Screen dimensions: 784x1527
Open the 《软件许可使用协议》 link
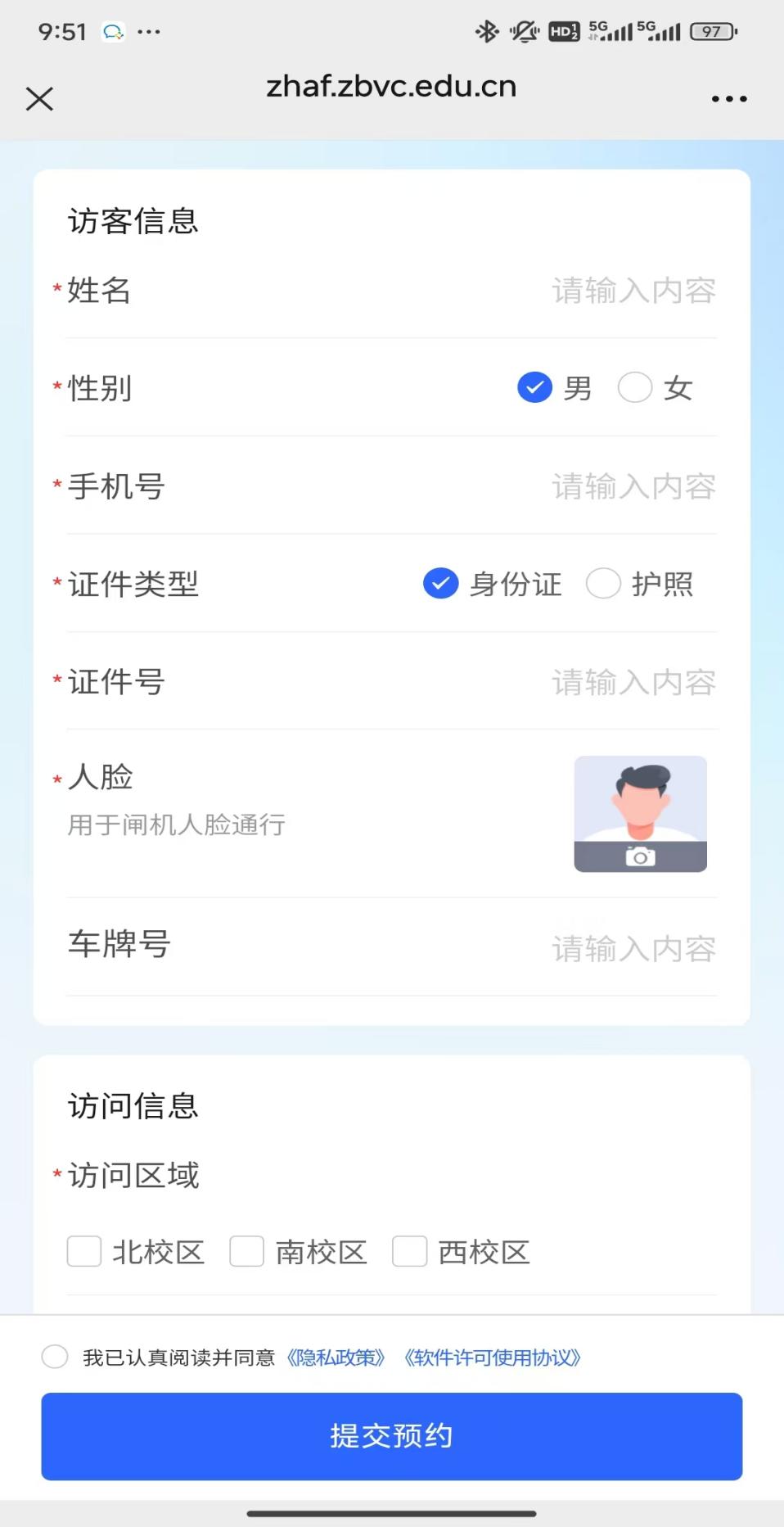click(493, 1358)
